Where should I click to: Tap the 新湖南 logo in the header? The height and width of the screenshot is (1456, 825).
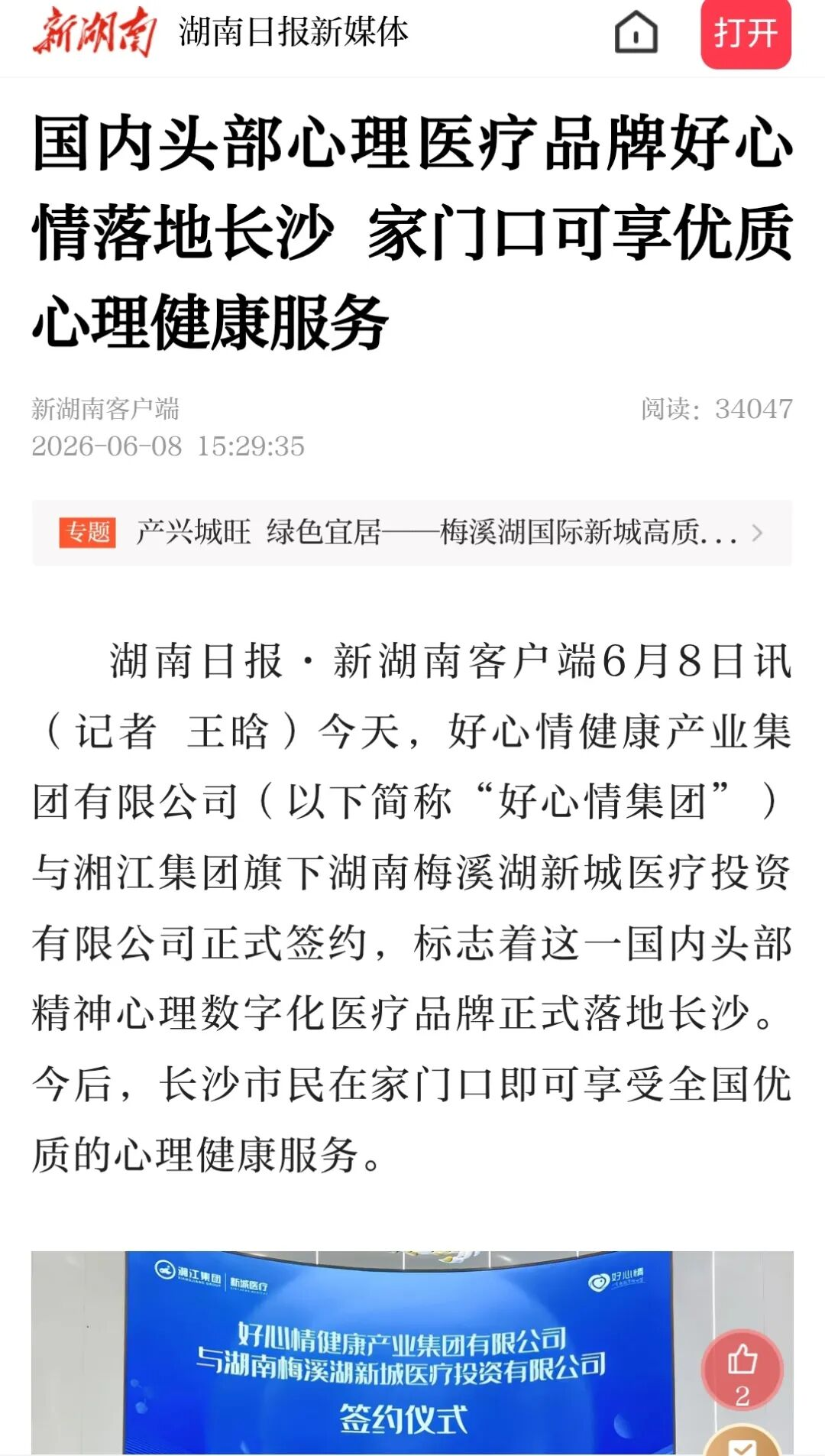pyautogui.click(x=95, y=32)
